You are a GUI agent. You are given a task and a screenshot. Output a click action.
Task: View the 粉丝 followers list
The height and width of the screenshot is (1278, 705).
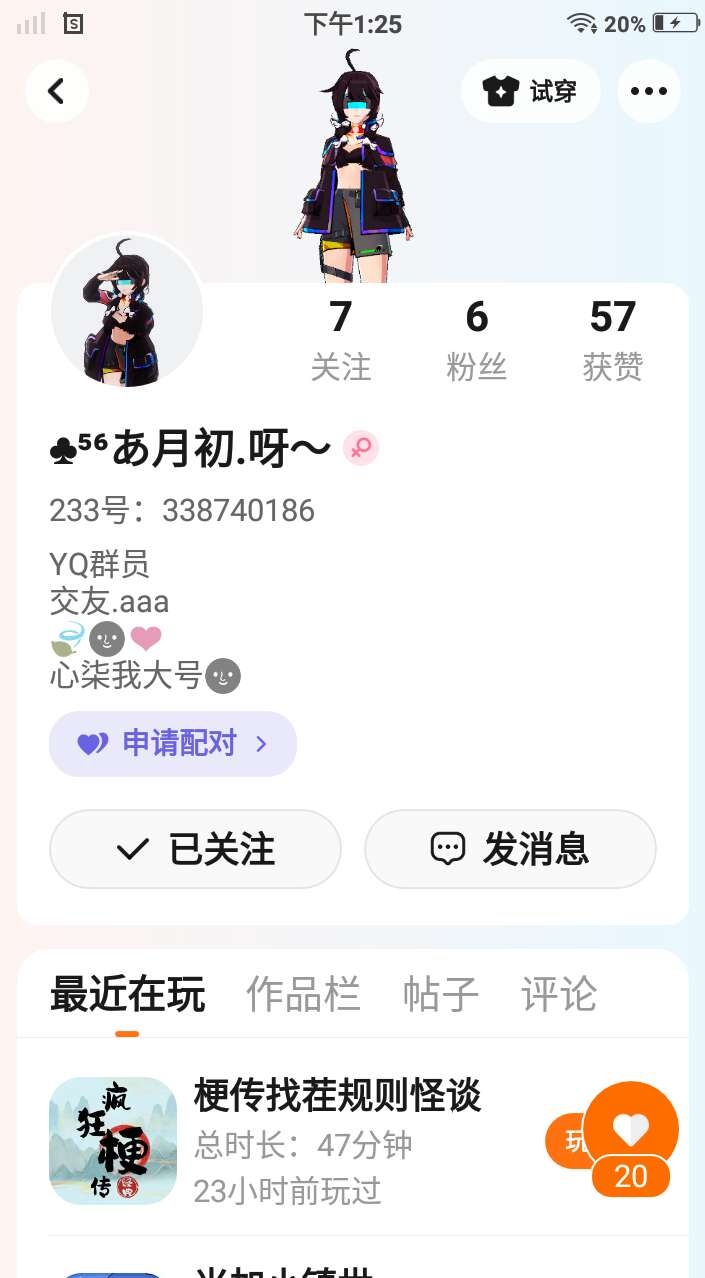coord(476,340)
